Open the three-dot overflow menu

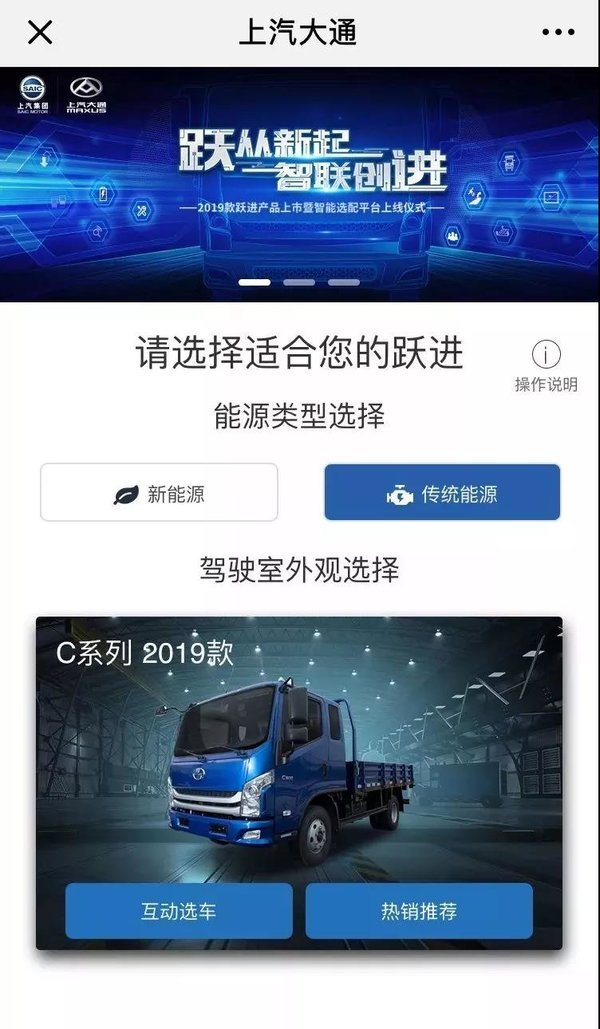click(x=559, y=32)
